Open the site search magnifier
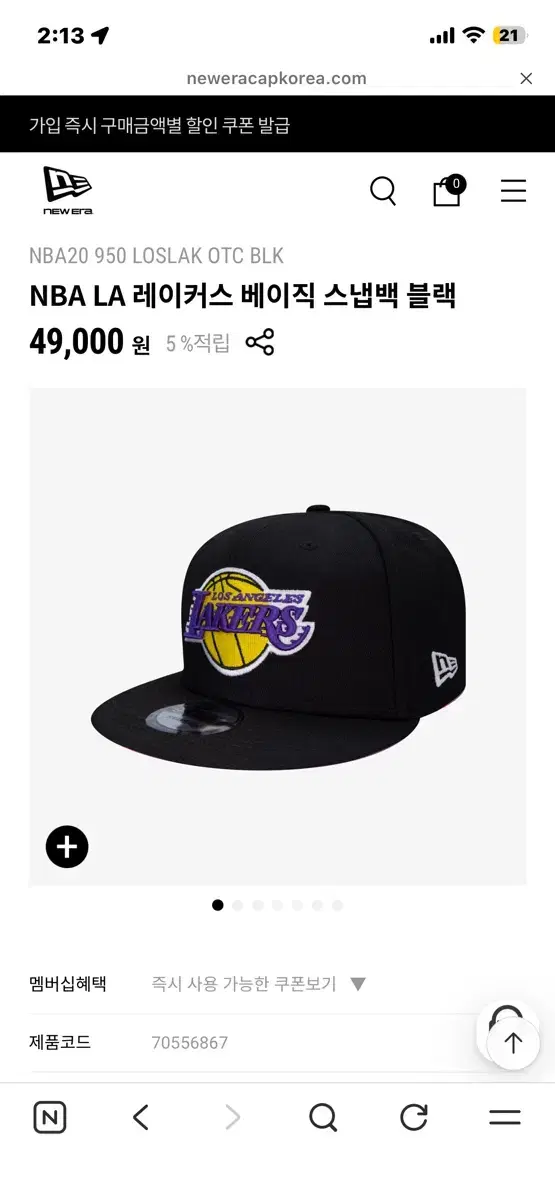Viewport: 555px width, 1200px height. [383, 190]
